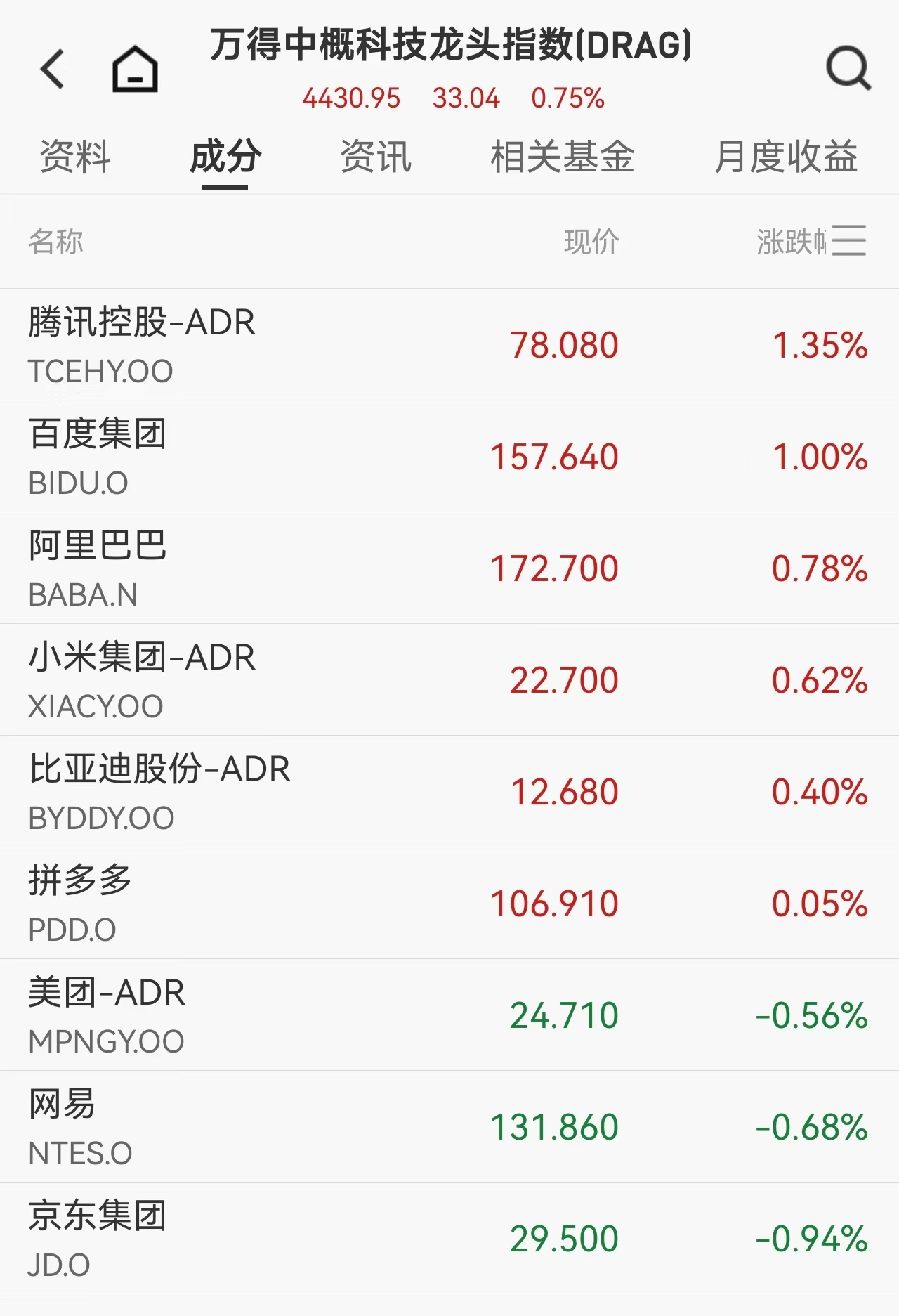
Task: Switch to the 资讯 tab
Action: (x=376, y=157)
